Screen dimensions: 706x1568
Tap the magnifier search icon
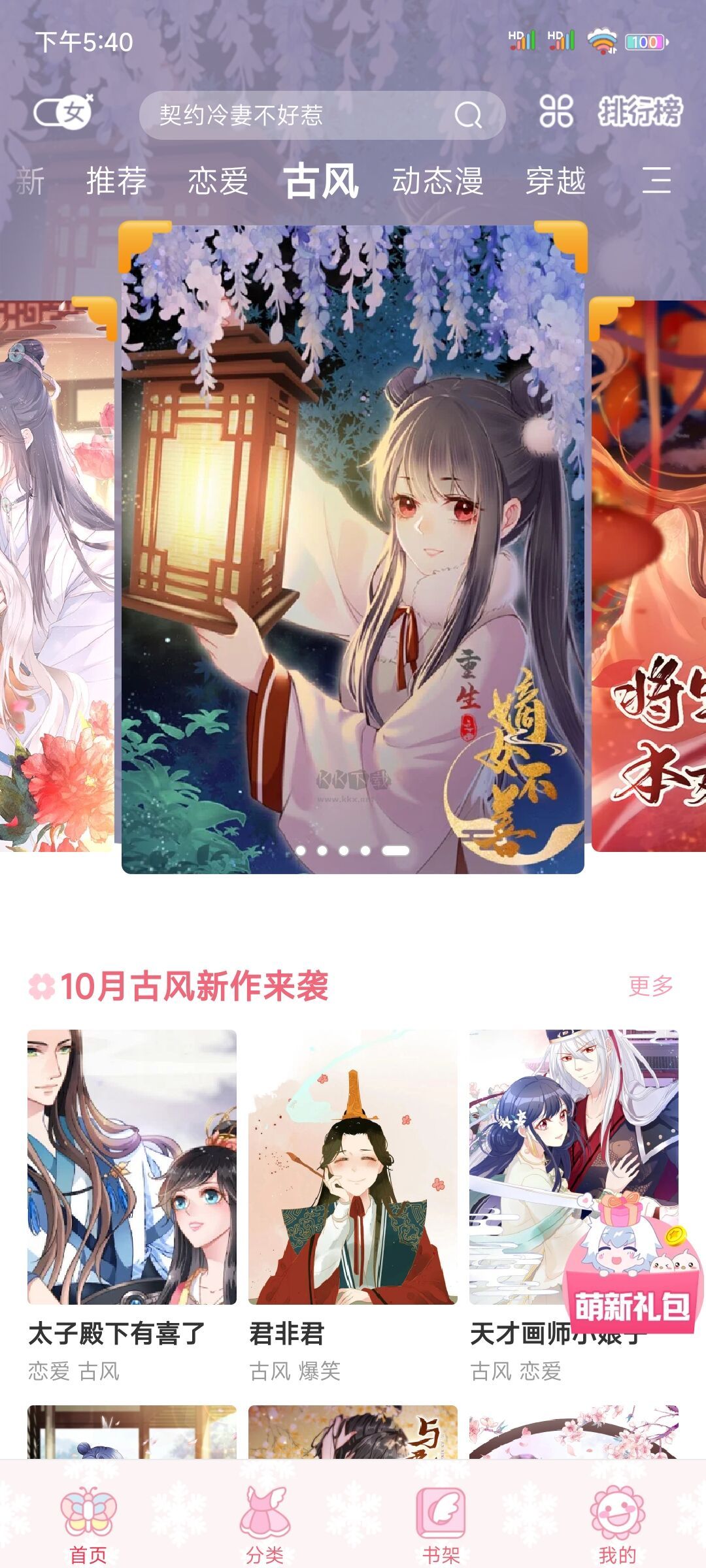pos(468,116)
